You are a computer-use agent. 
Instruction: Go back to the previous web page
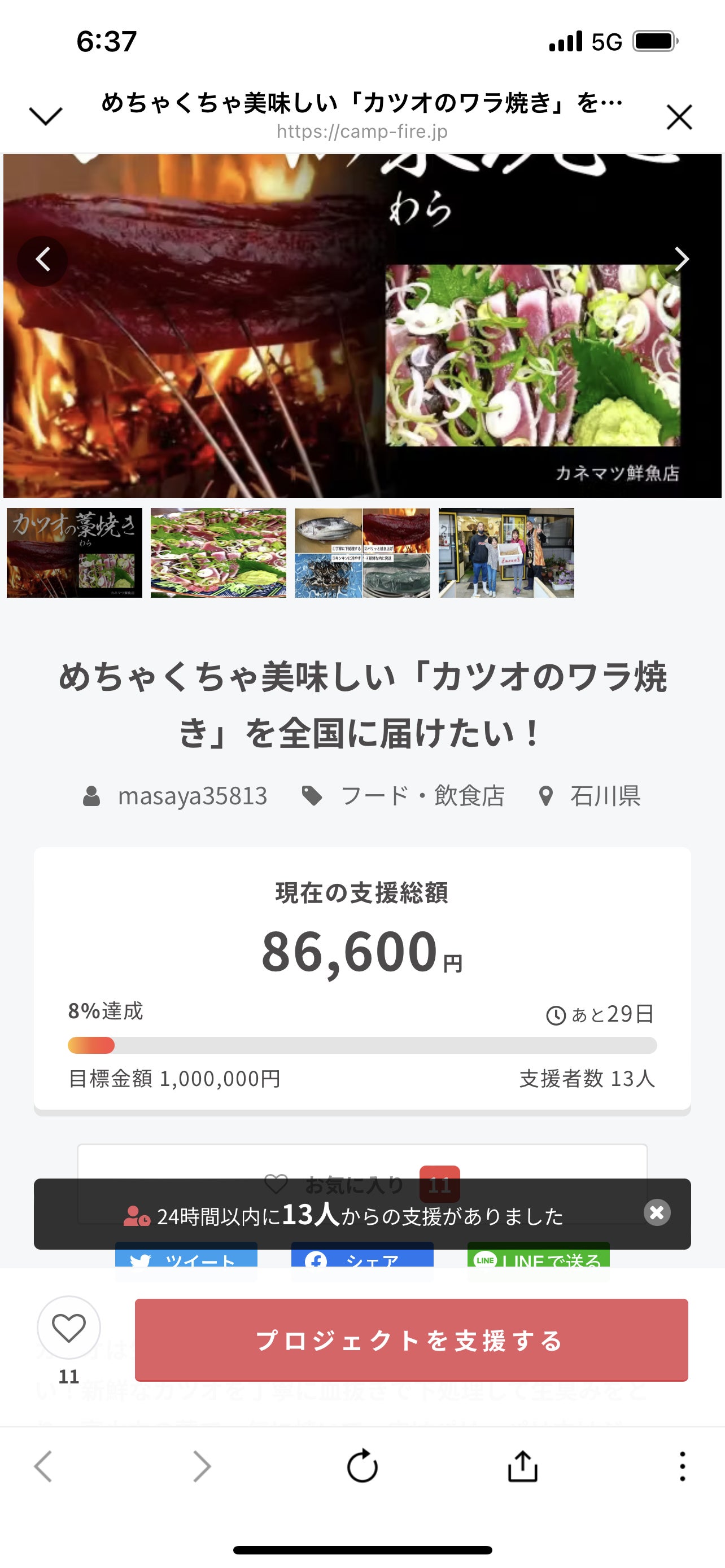click(x=43, y=1466)
